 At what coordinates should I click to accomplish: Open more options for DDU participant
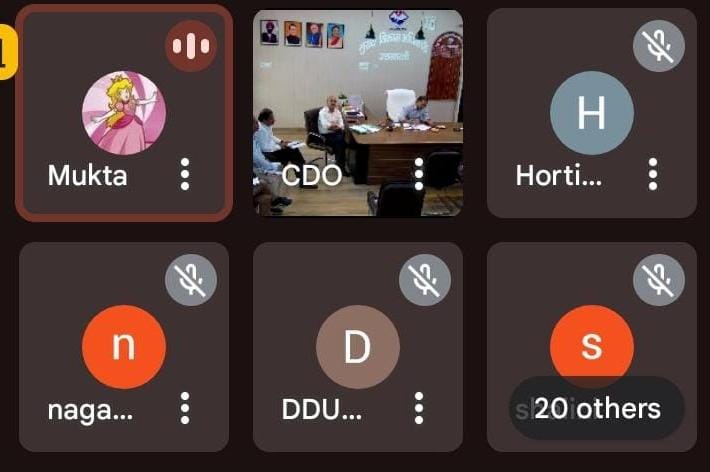click(x=419, y=408)
